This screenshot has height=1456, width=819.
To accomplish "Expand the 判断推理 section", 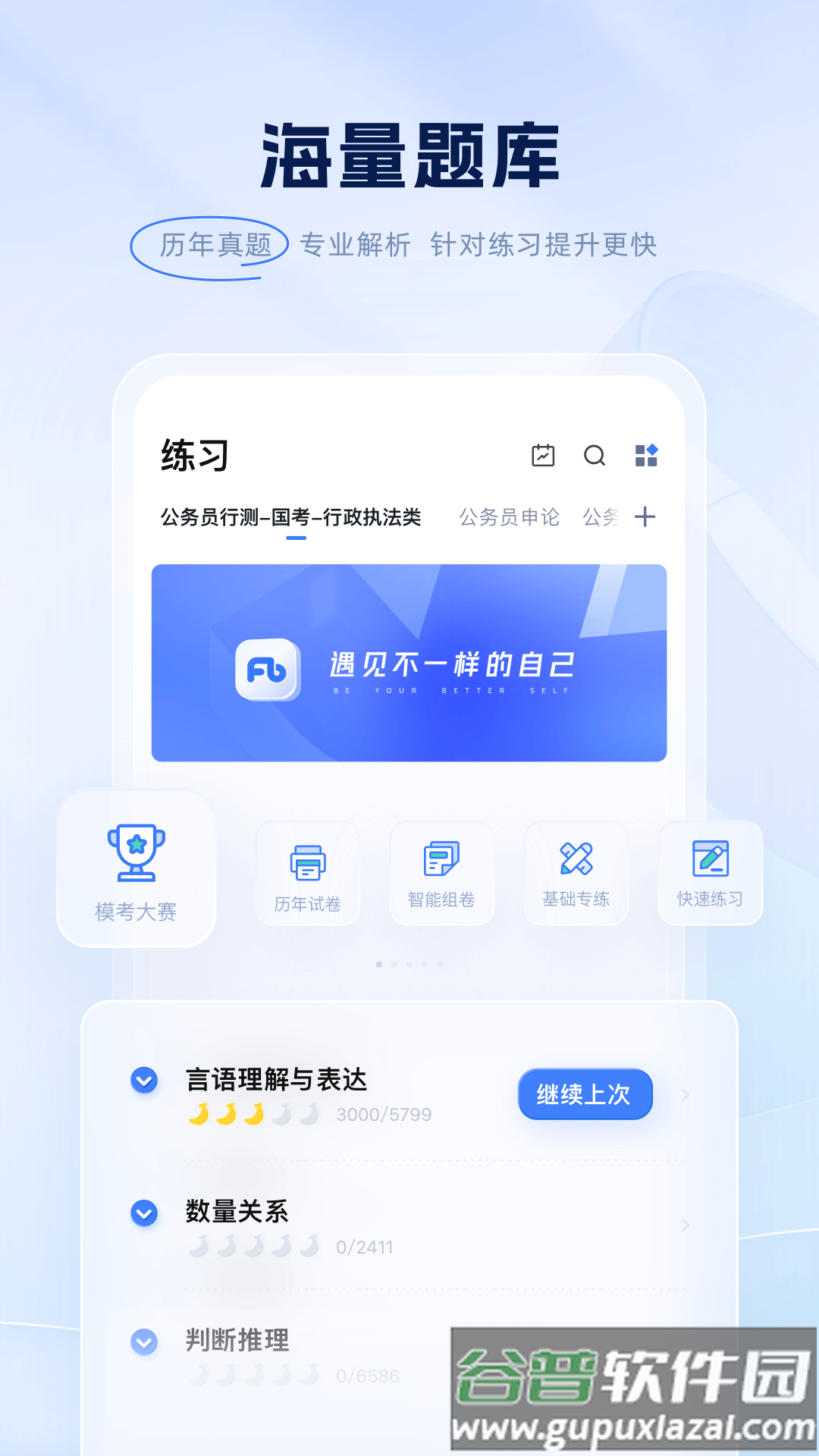I will (143, 1341).
